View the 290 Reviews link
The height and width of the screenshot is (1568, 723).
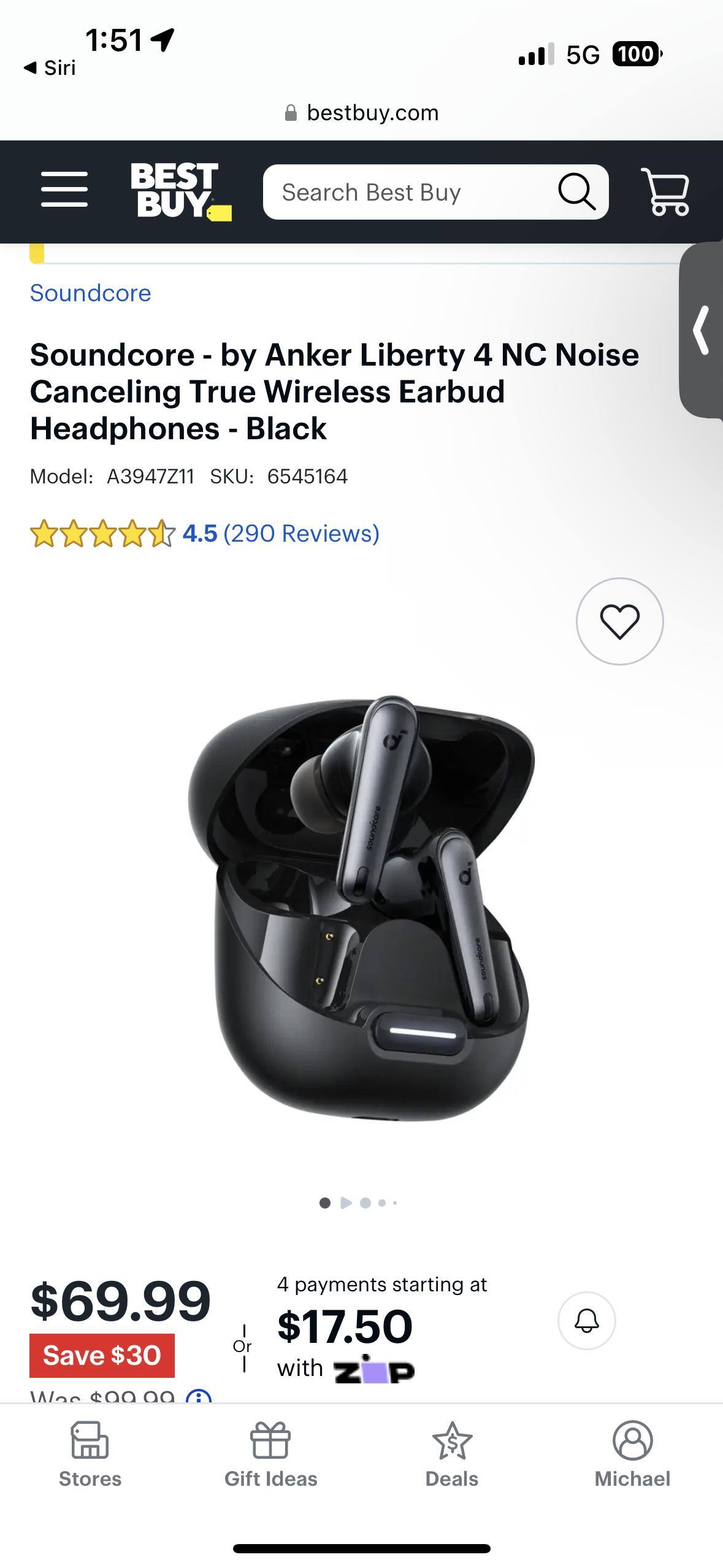[x=301, y=534]
